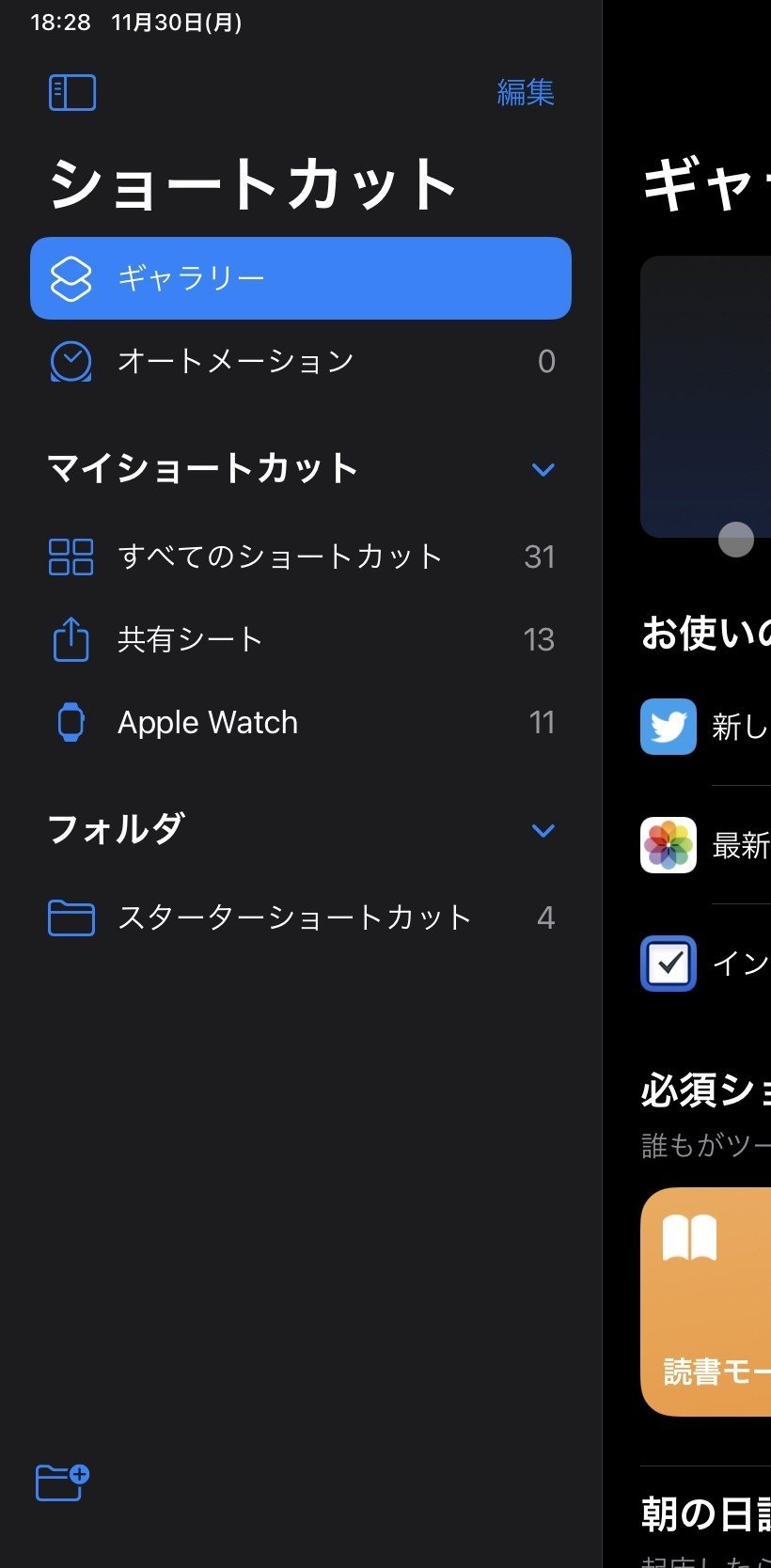Toggle the sidebar panel icon

[x=71, y=92]
